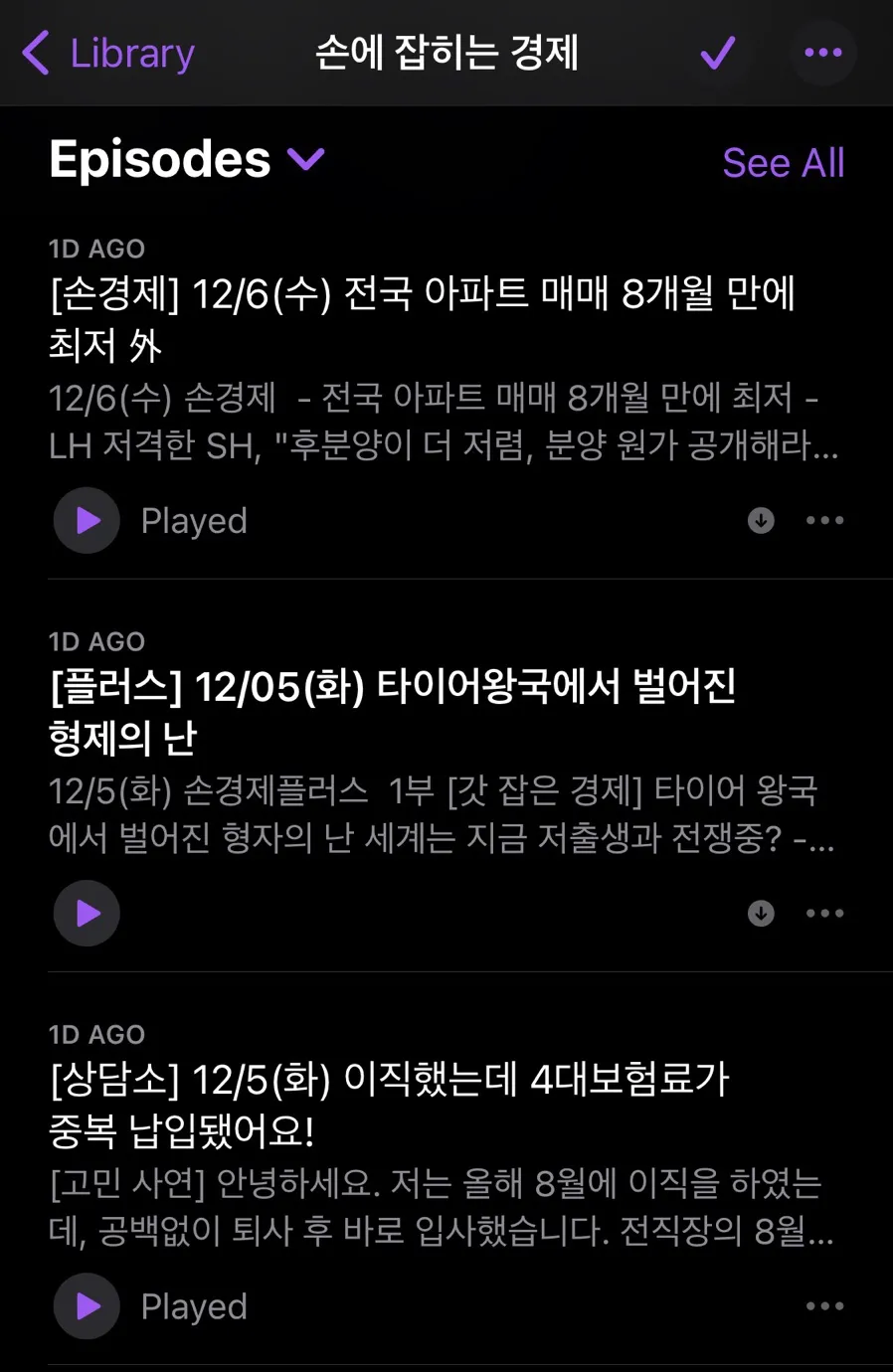Open more options for 12/6(수) 손경제 episode
Viewport: 893px width, 1372px height.
point(824,520)
